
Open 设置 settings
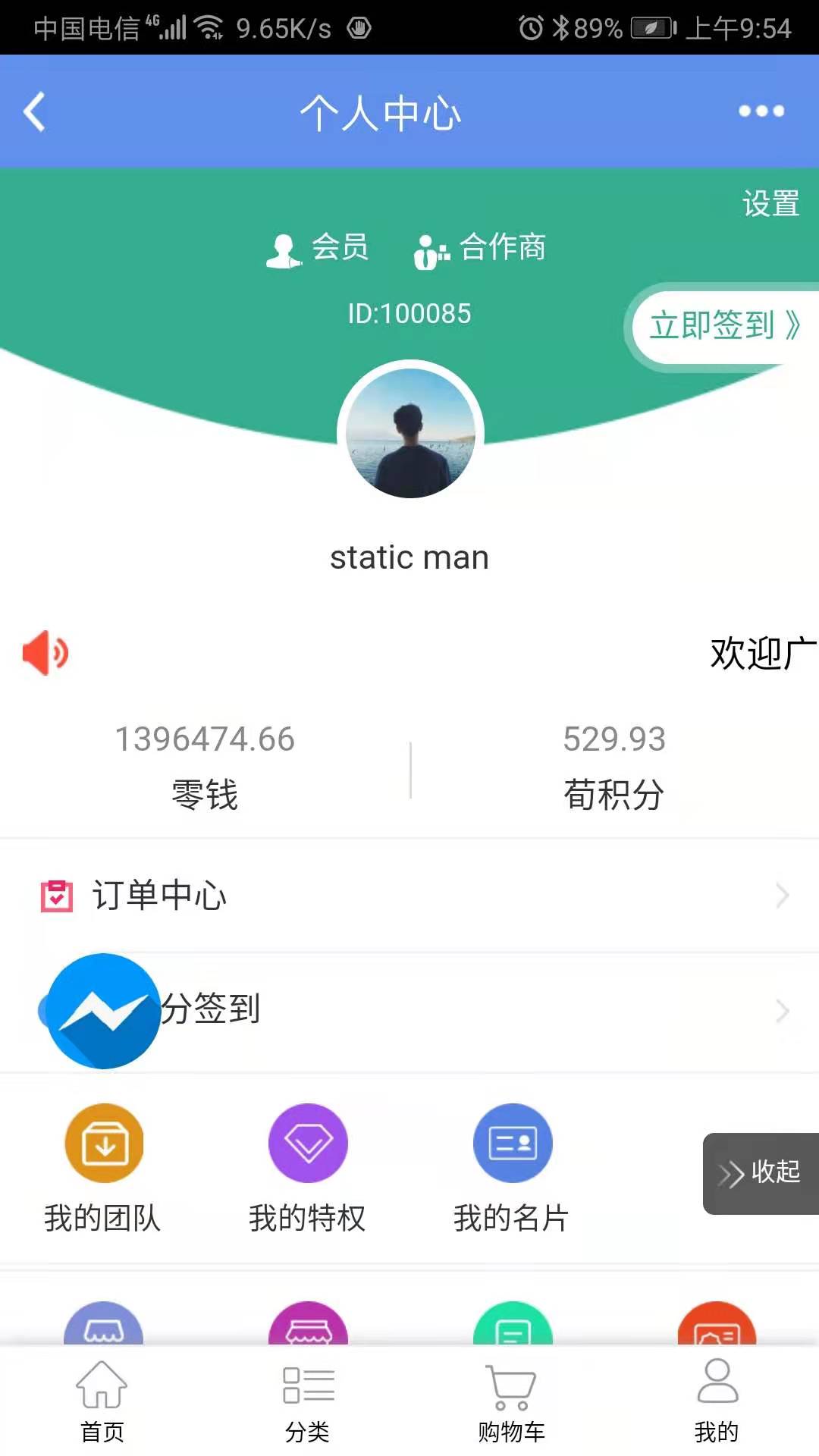pos(770,203)
